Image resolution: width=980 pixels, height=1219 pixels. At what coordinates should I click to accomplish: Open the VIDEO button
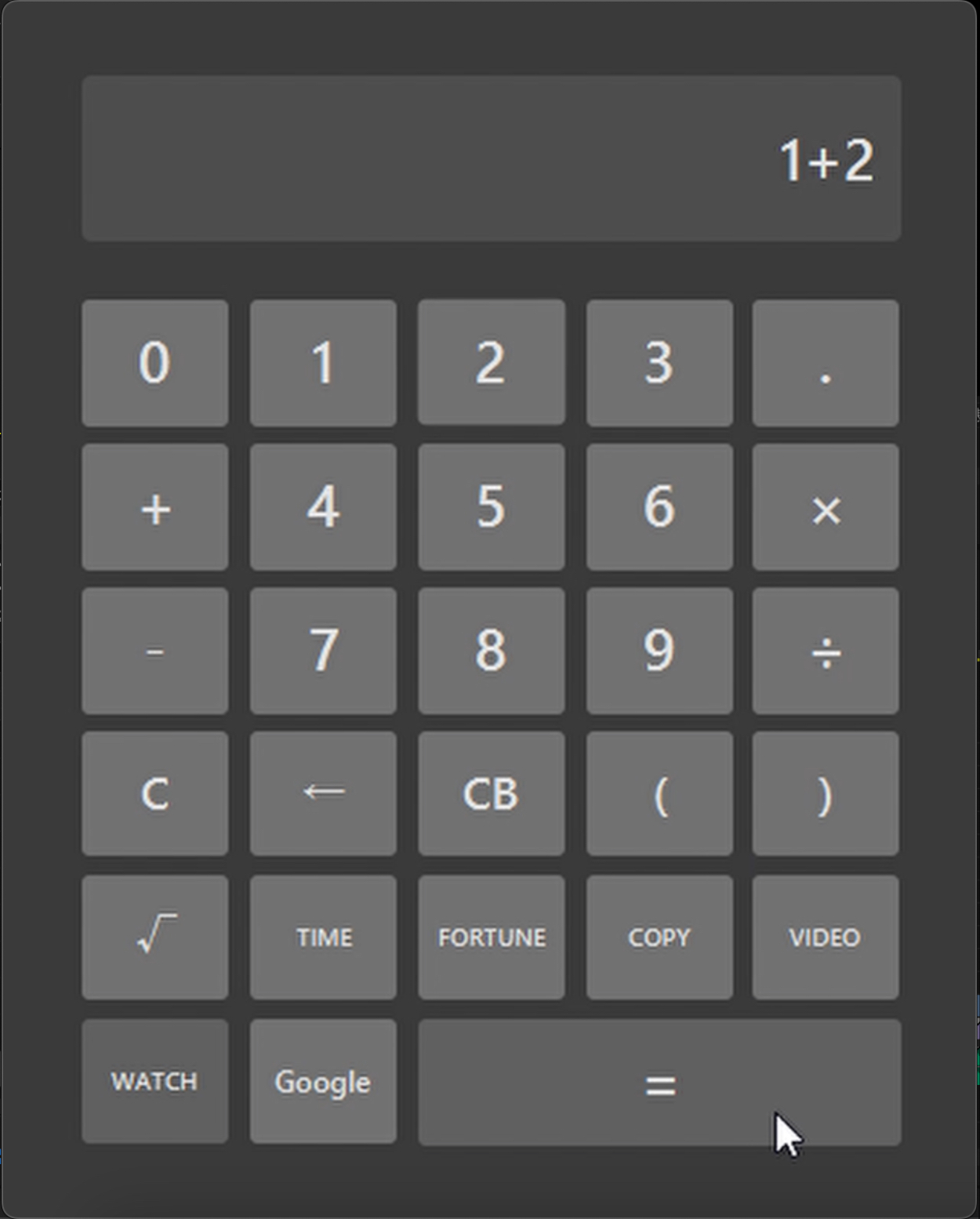point(826,937)
